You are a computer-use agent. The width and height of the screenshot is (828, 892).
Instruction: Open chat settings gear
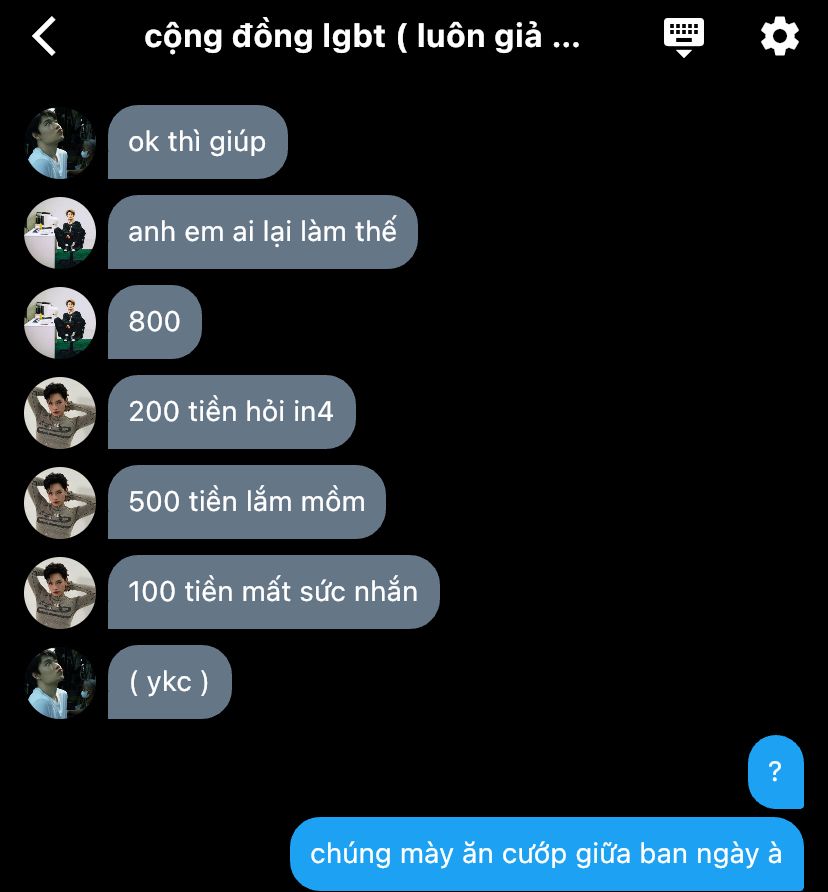point(779,37)
